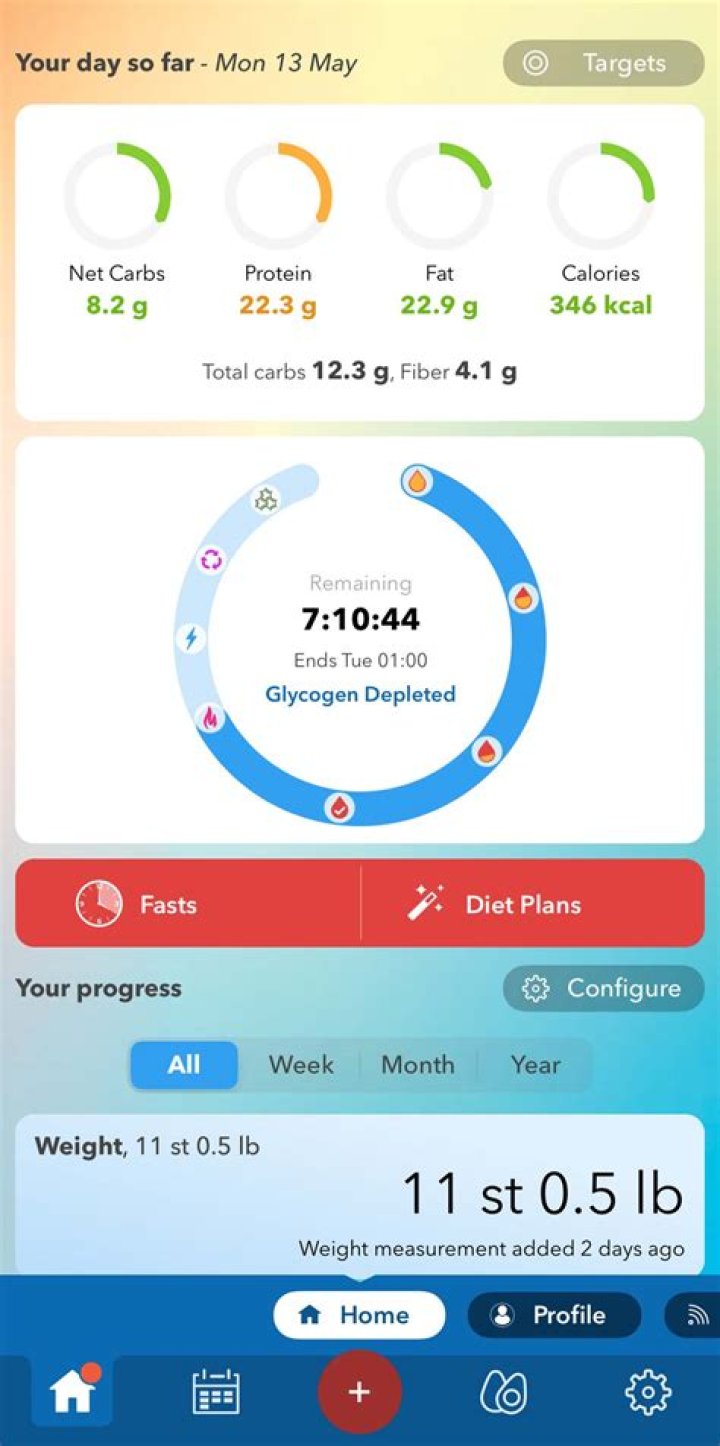This screenshot has height=1446, width=720.
Task: Open the avocado recipes tab
Action: 503,1391
